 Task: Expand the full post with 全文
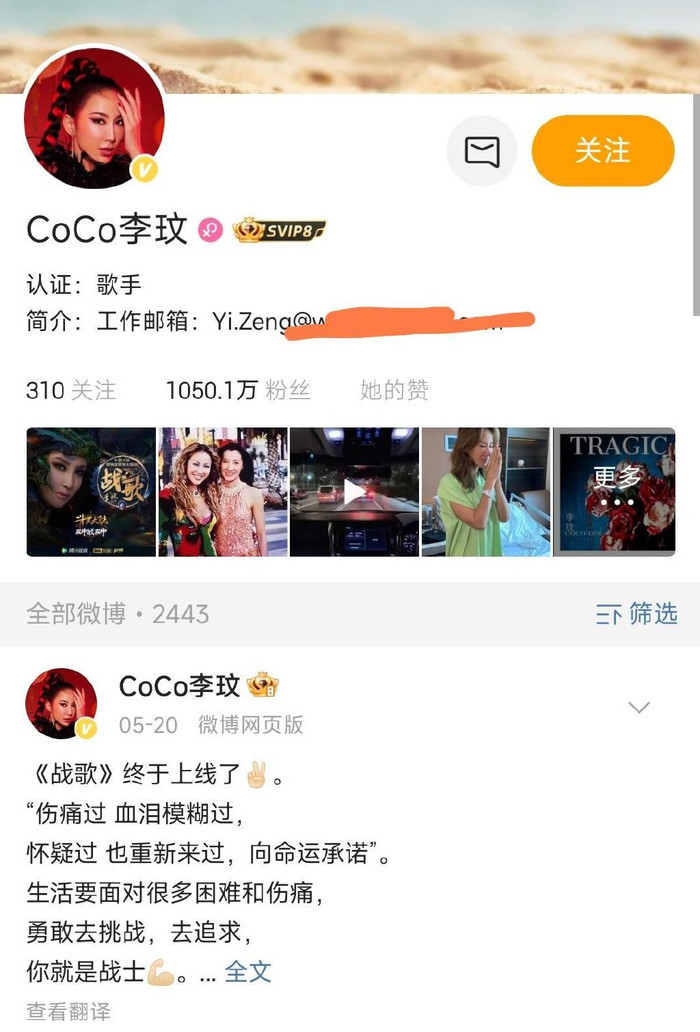pos(247,970)
